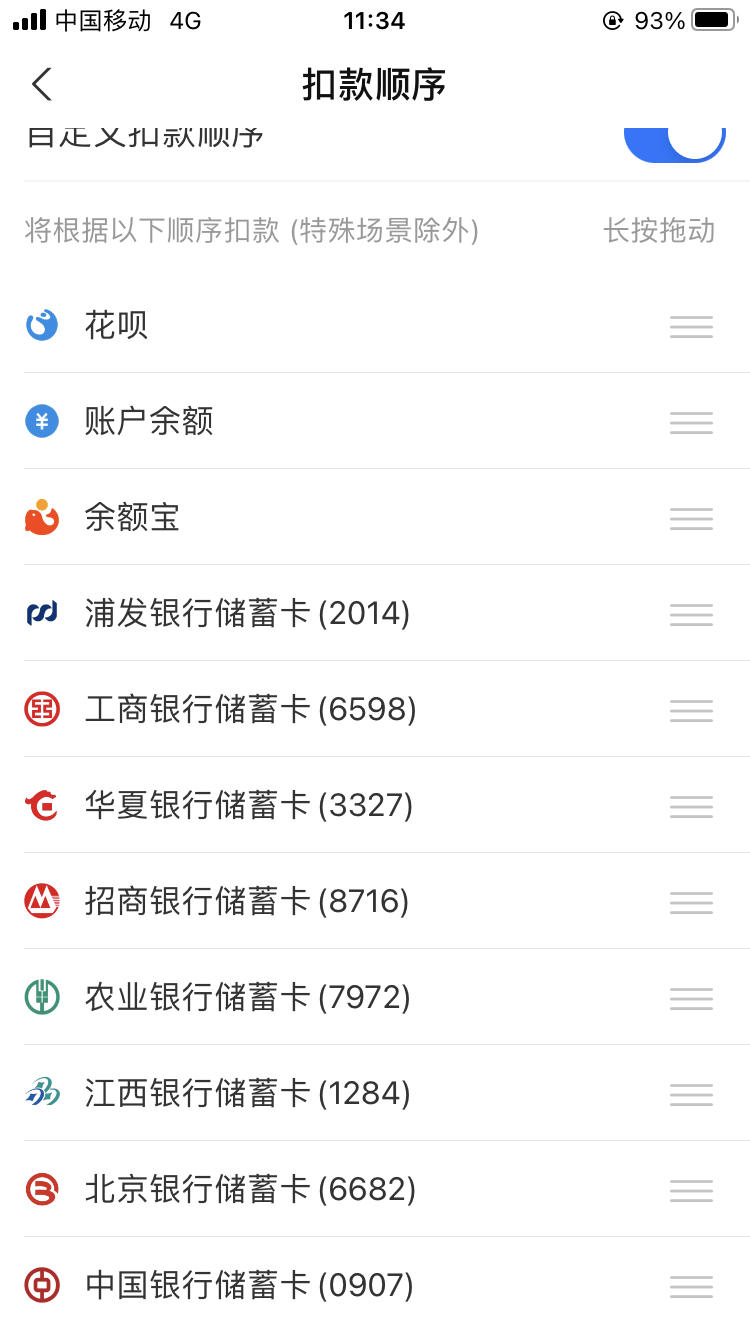Screen dimensions: 750x1334
Task: Select the 中国银行储蓄卡 (0907) row
Action: pyautogui.click(x=386, y=1285)
